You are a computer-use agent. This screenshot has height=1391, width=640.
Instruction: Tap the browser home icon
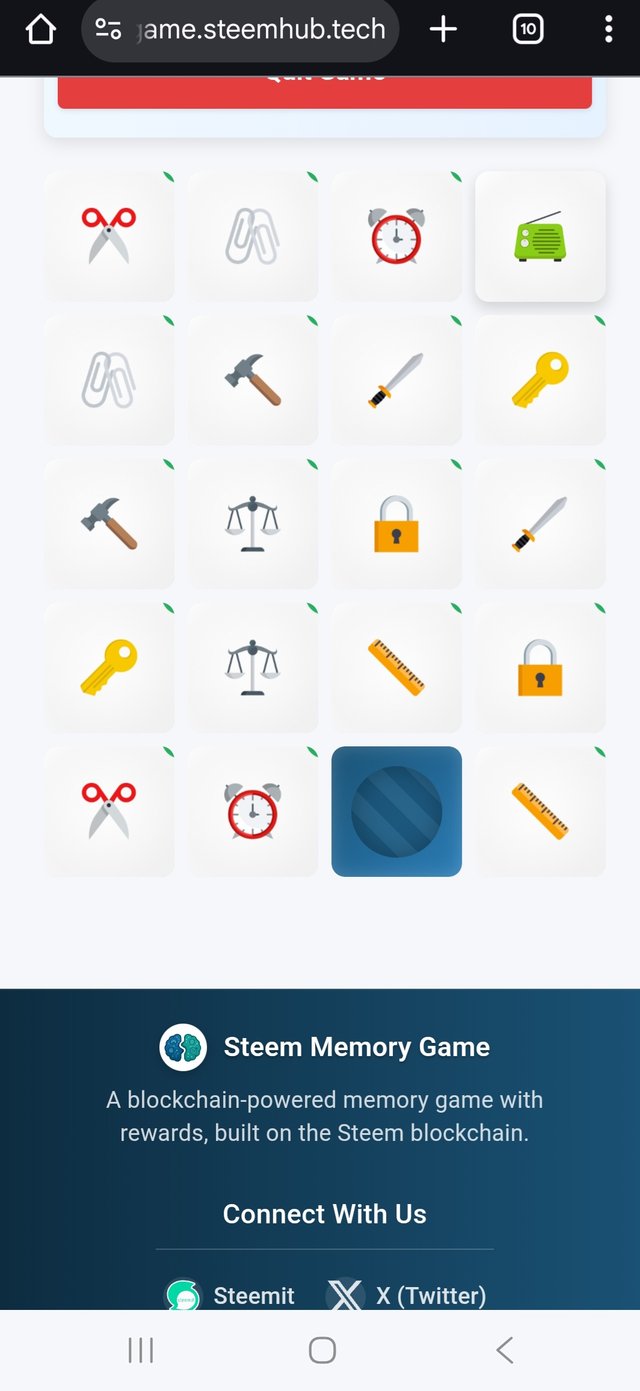point(40,31)
